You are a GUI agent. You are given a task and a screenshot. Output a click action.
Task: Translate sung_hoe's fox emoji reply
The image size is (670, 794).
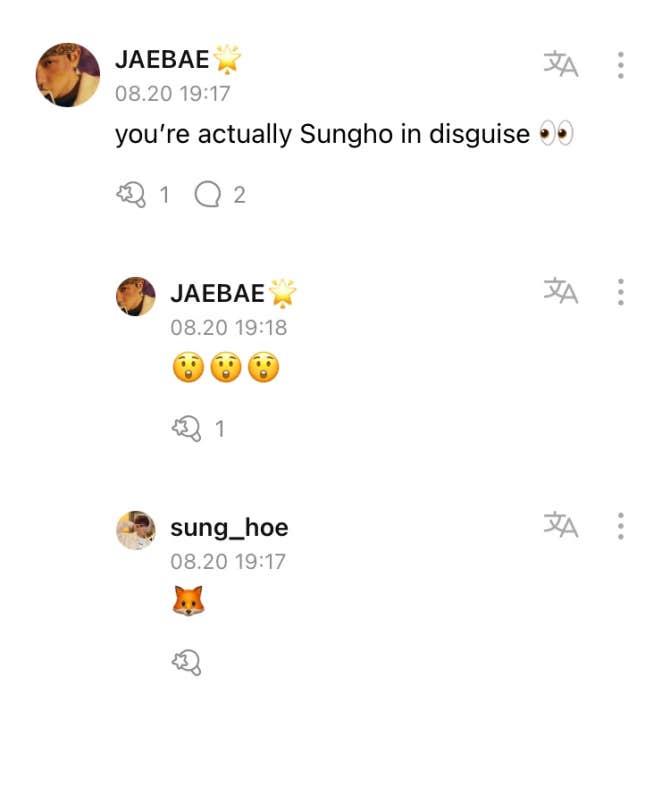pyautogui.click(x=560, y=525)
